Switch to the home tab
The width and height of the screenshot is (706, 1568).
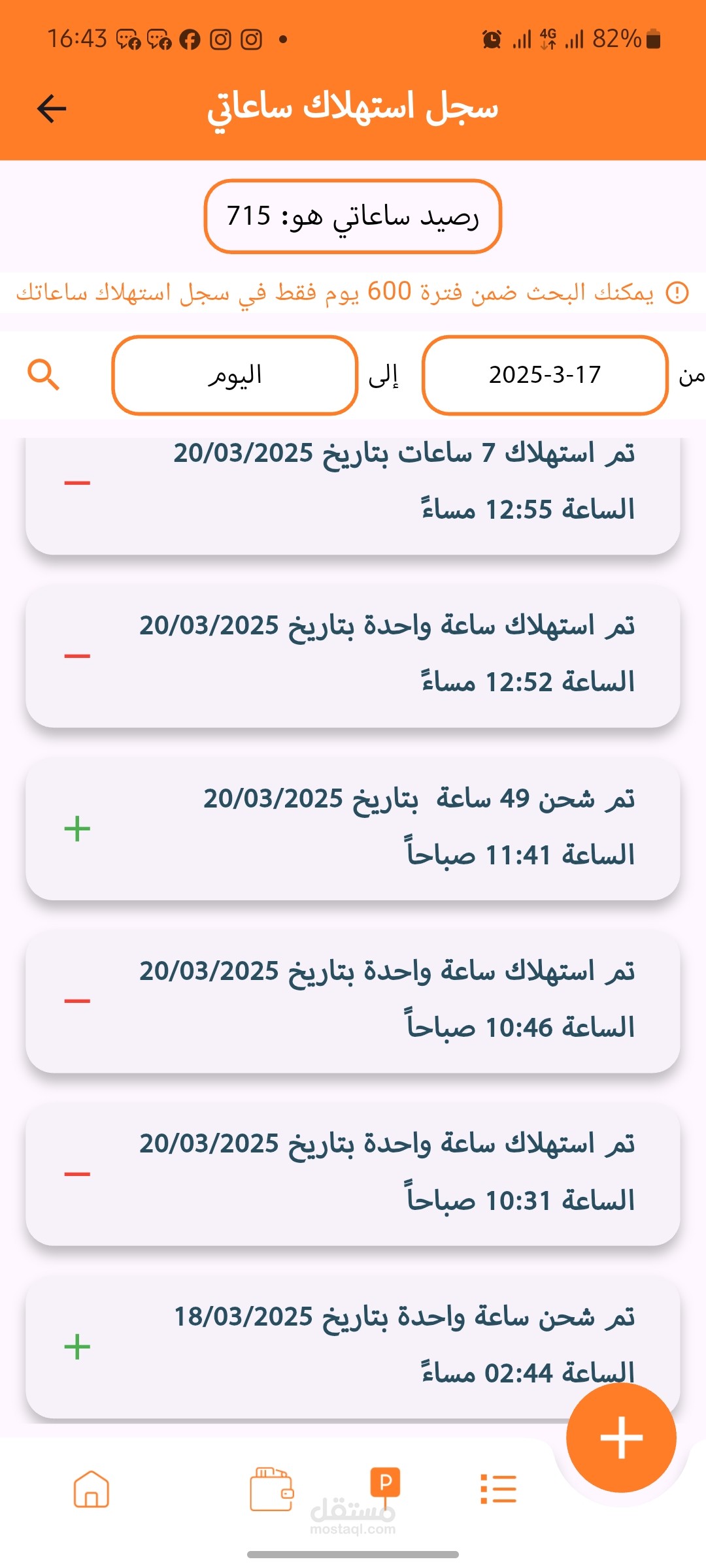92,1490
